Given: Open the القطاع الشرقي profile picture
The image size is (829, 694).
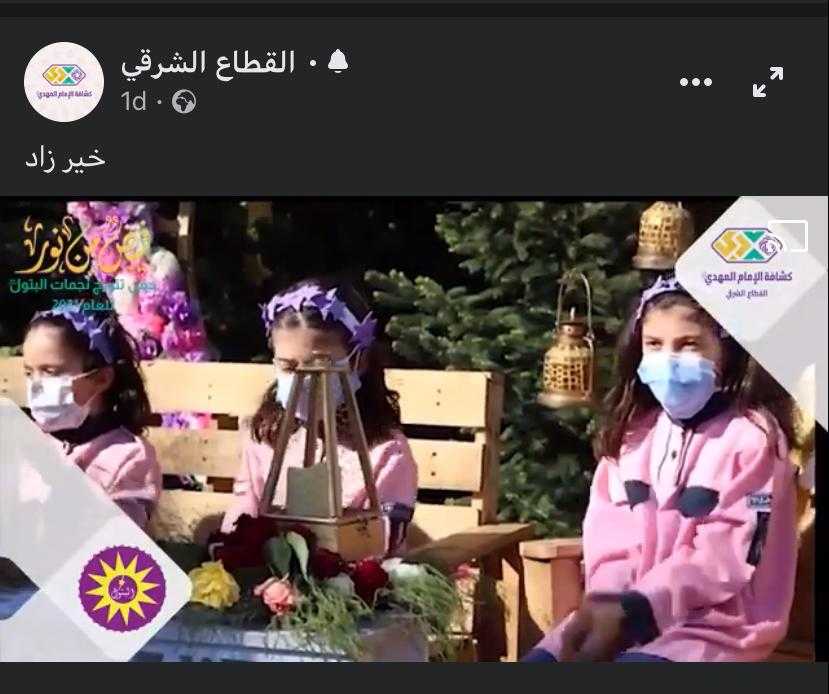Looking at the screenshot, I should (64, 82).
